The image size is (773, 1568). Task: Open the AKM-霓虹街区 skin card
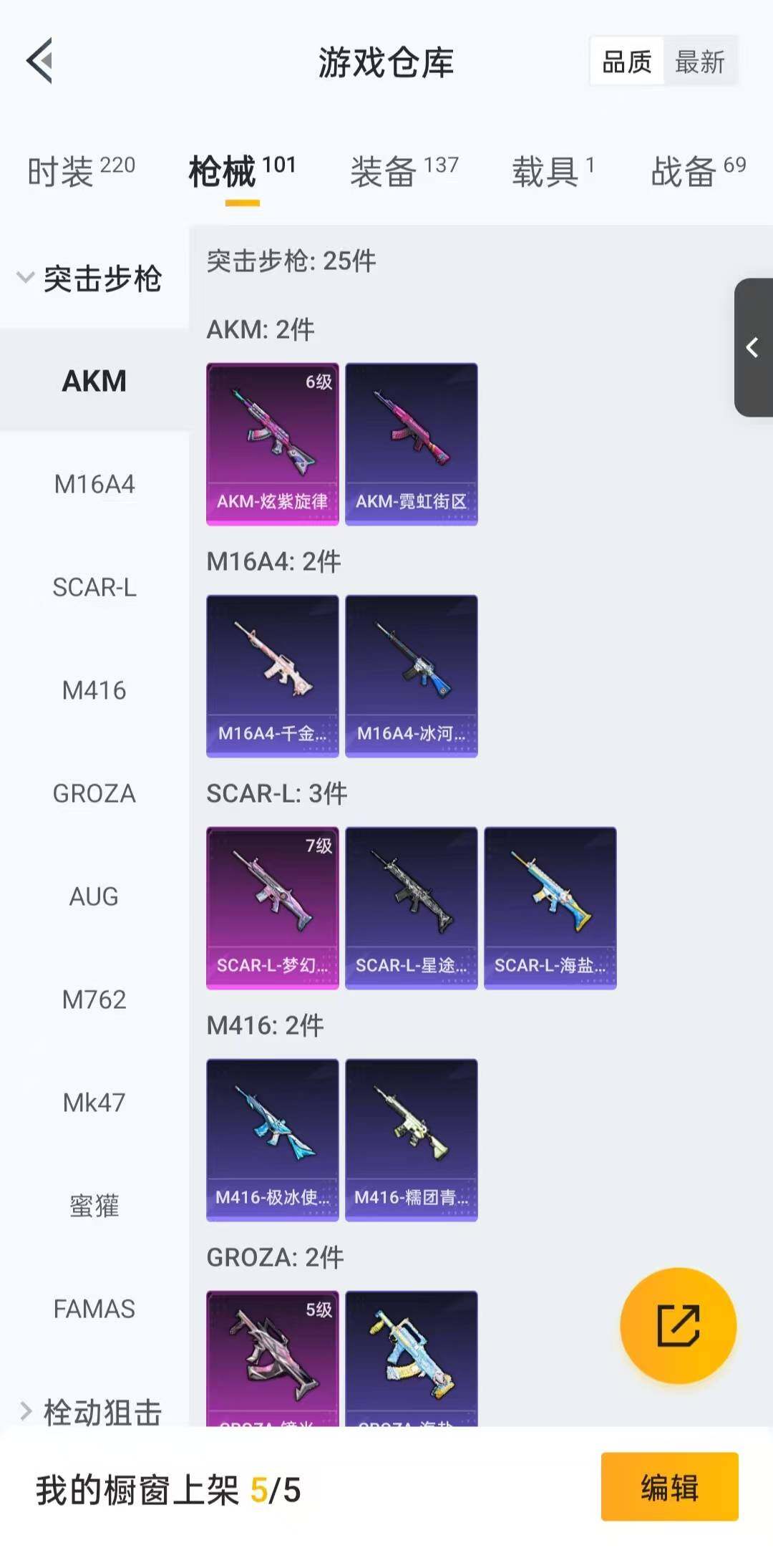click(x=411, y=444)
